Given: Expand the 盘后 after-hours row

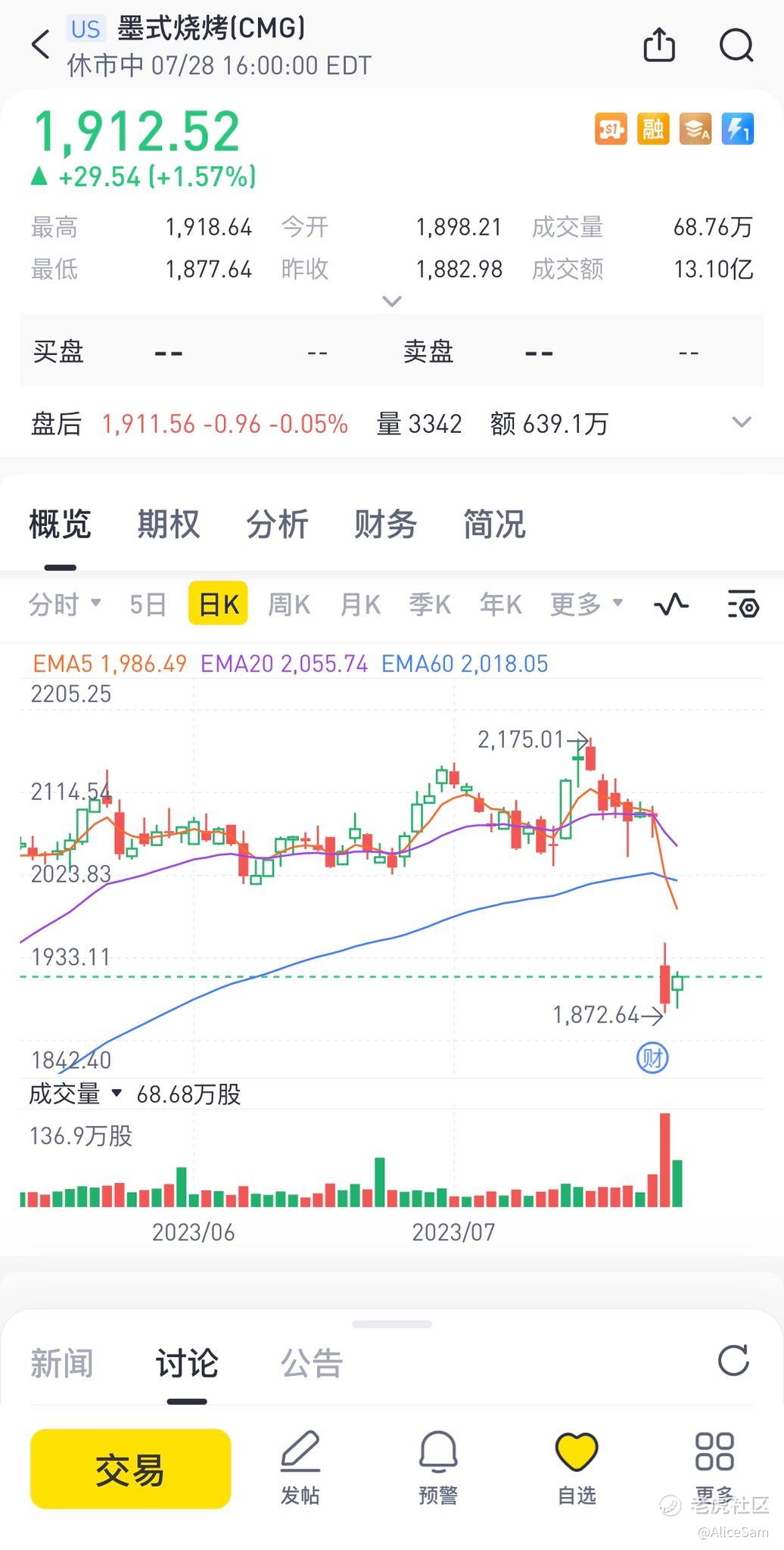Looking at the screenshot, I should (x=742, y=422).
